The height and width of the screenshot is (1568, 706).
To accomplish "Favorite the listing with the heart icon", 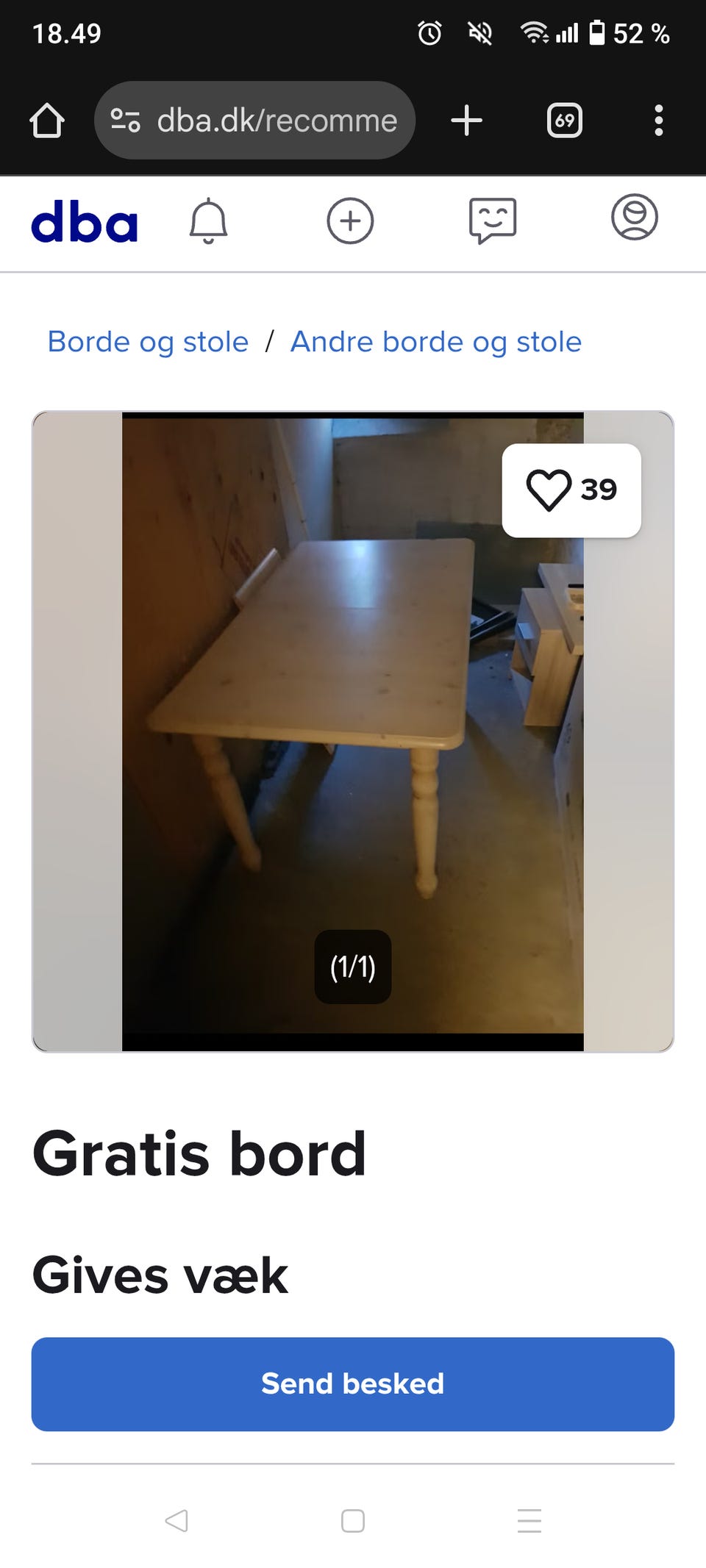I will [x=550, y=489].
